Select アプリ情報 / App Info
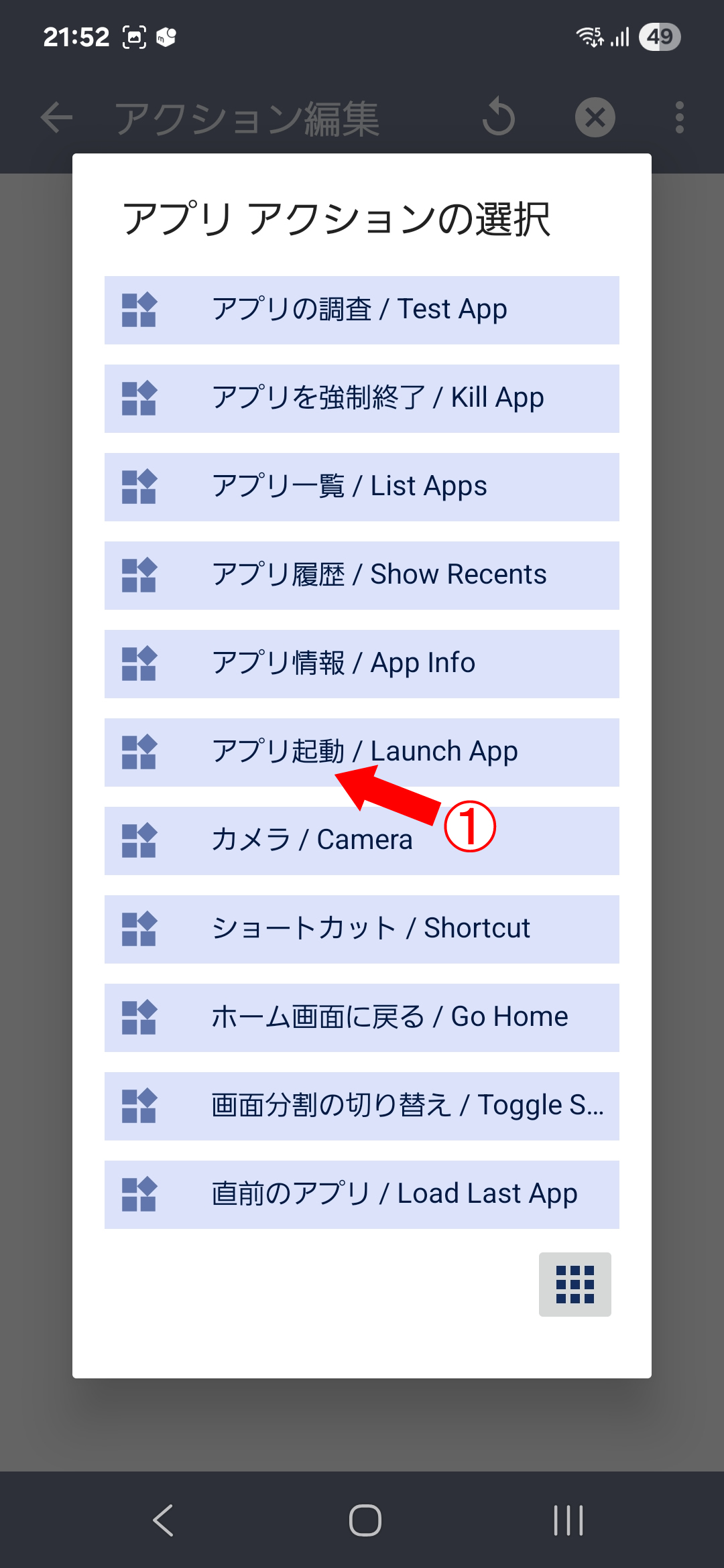Image resolution: width=724 pixels, height=1568 pixels. [361, 664]
